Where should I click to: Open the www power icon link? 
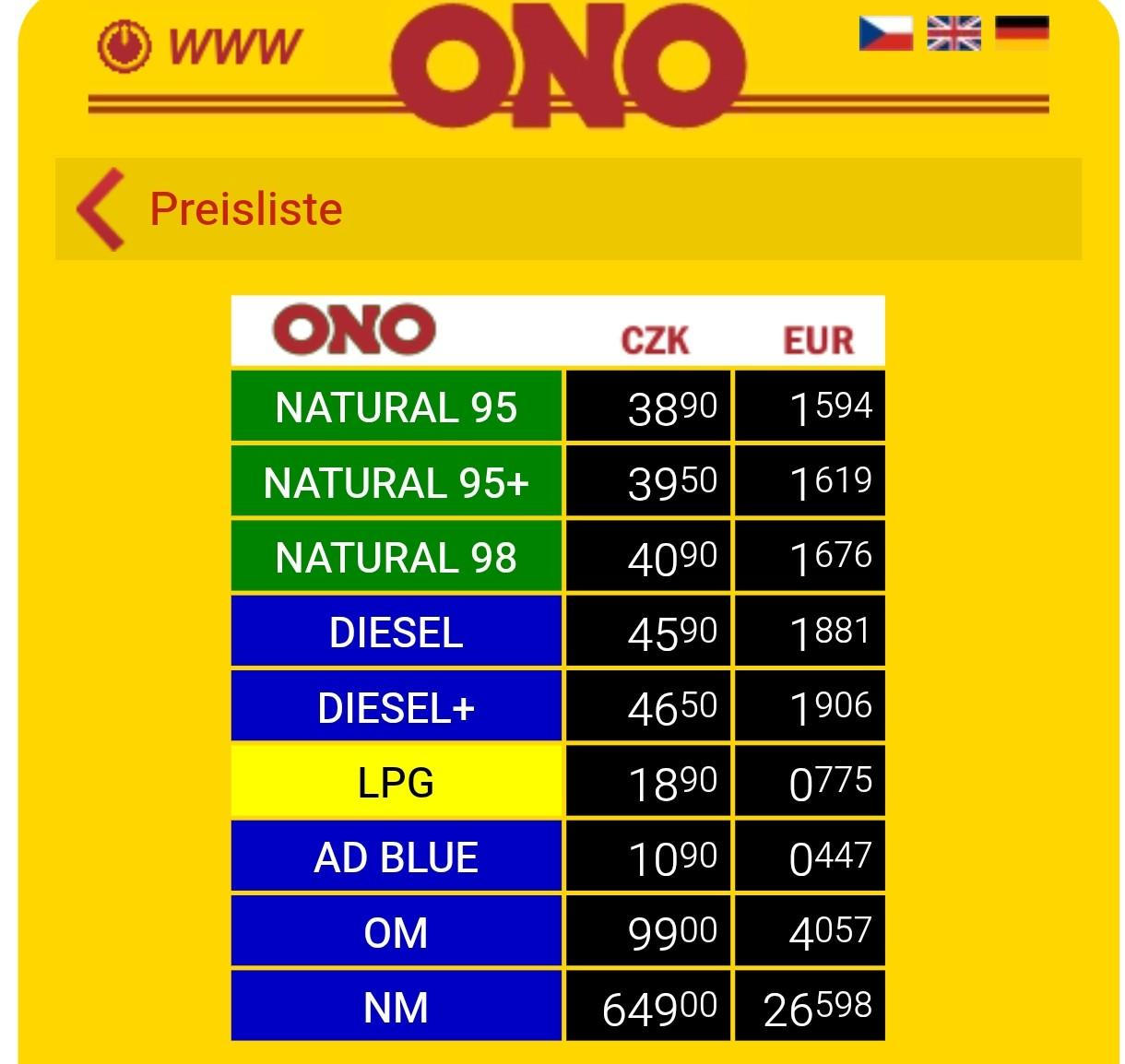tap(124, 46)
